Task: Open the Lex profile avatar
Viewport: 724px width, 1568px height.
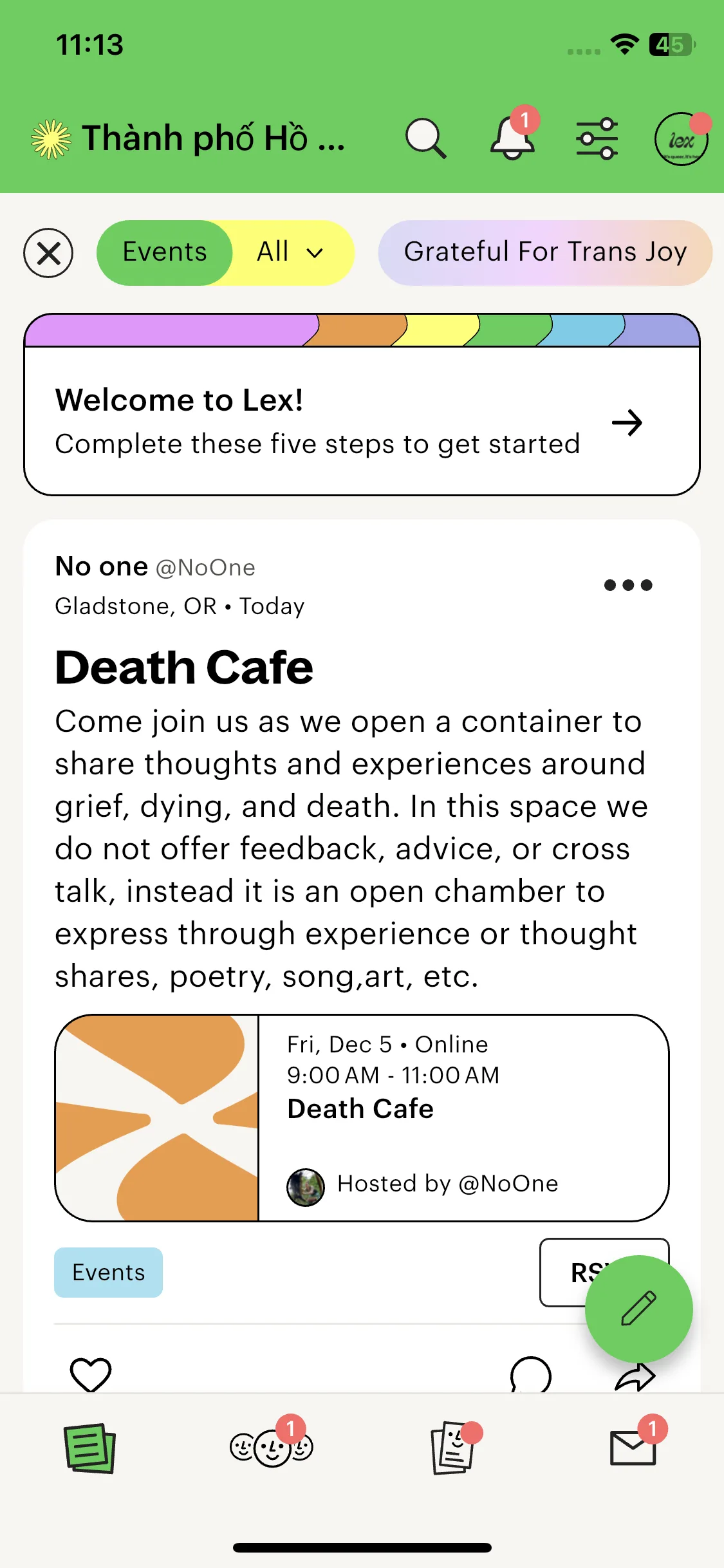Action: pos(681,139)
